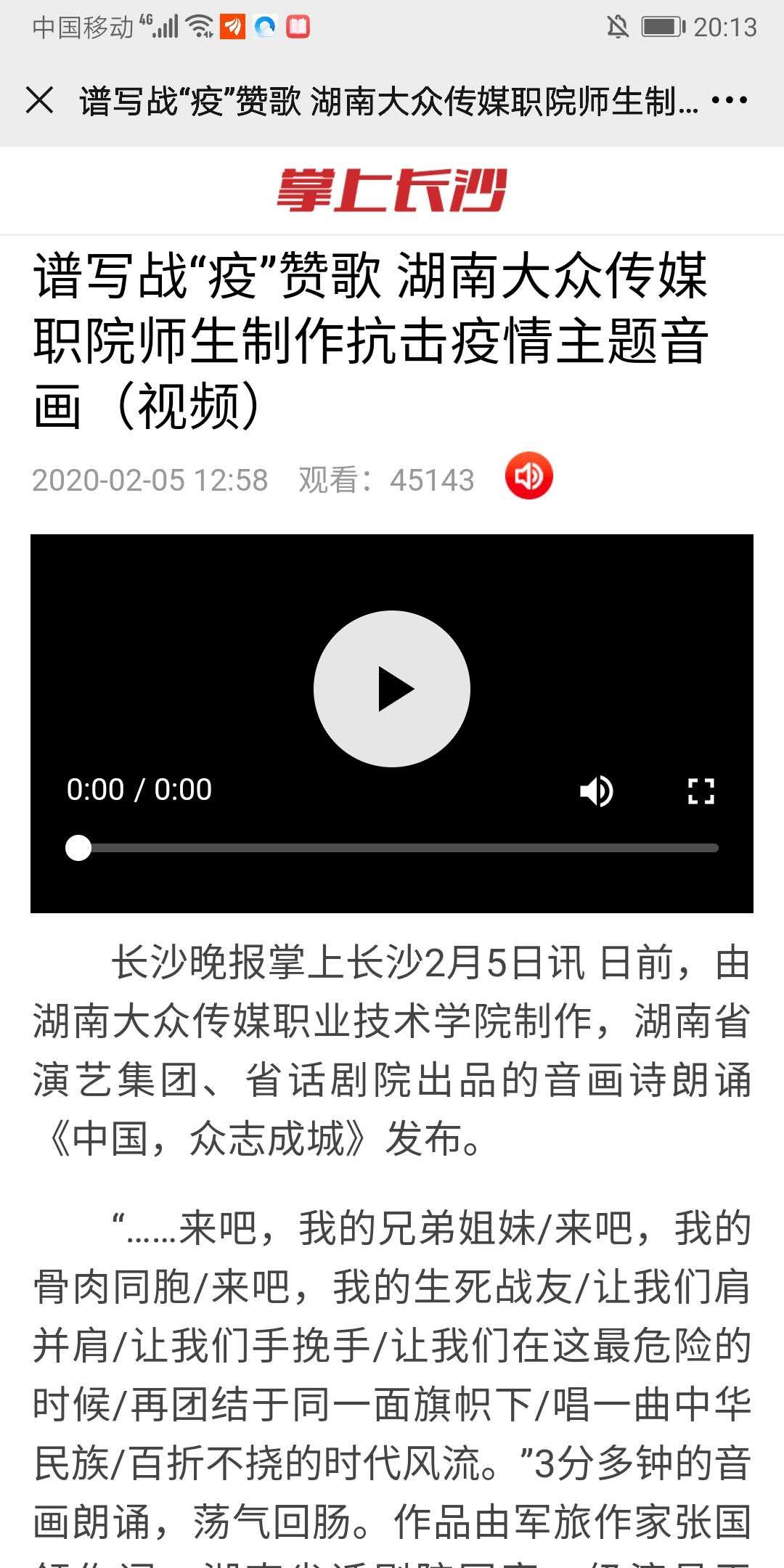Mute the video volume

click(x=596, y=791)
